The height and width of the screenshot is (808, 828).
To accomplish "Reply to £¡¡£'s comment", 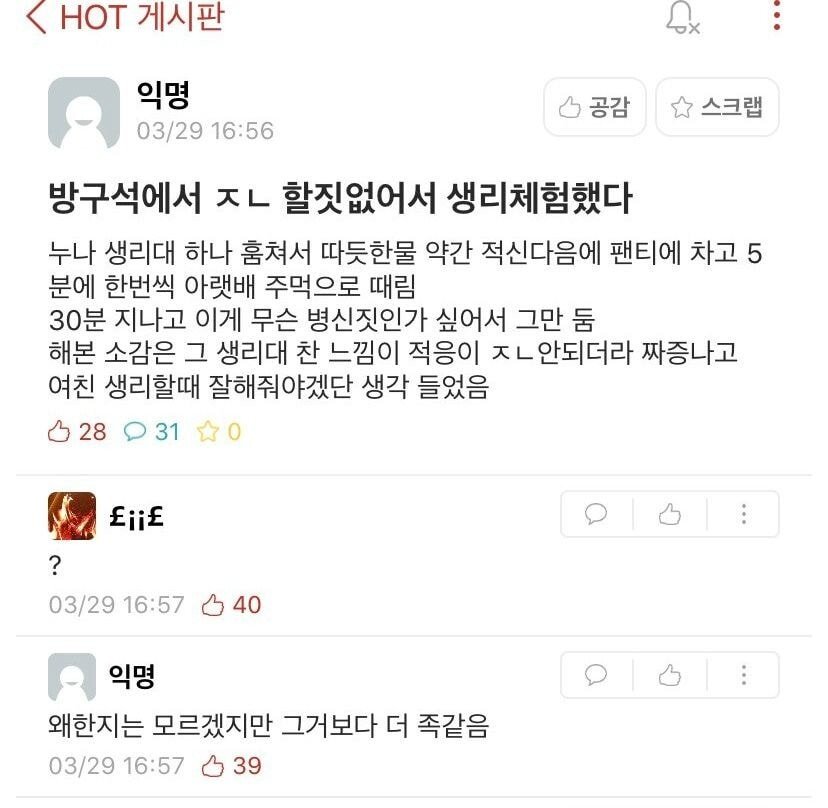I will pos(597,515).
